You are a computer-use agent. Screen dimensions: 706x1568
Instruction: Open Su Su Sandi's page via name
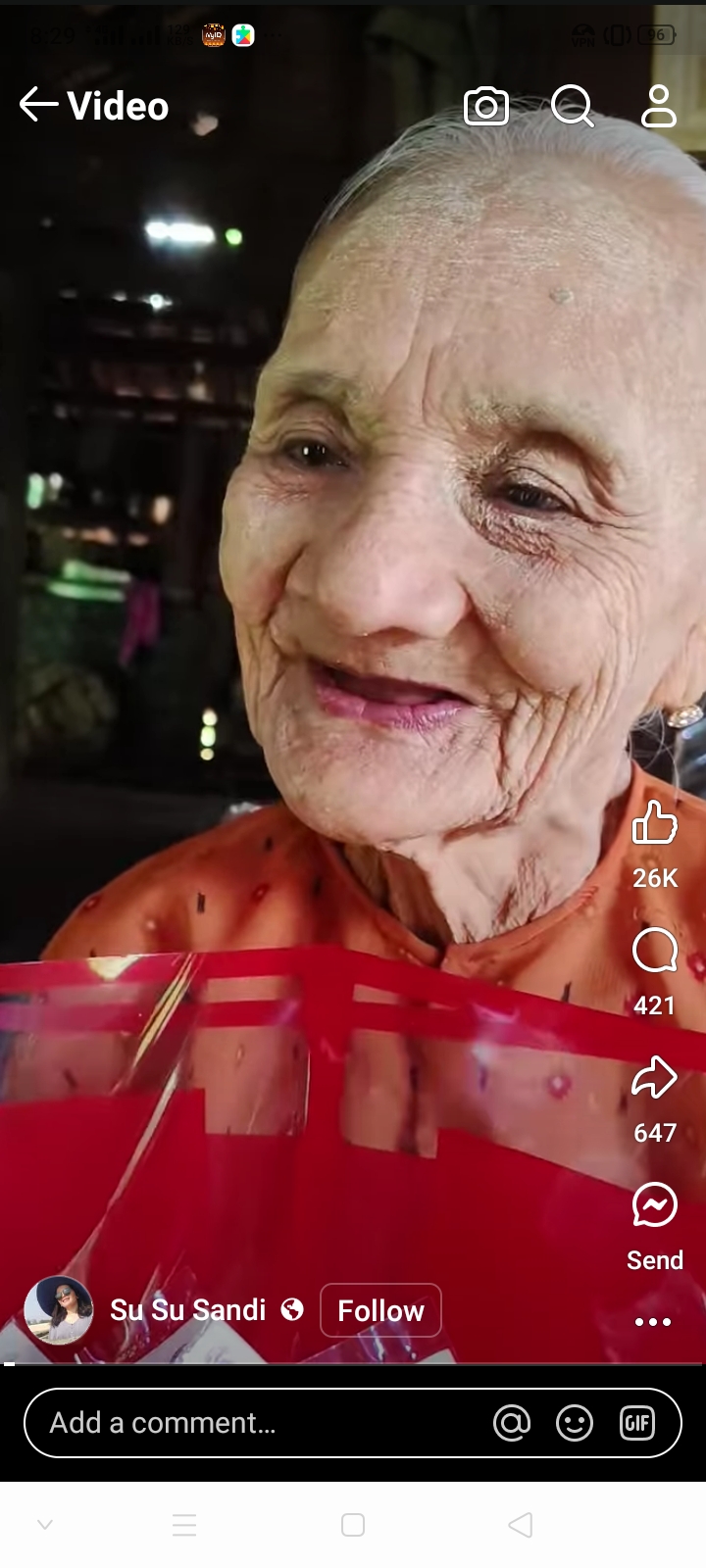coord(187,1310)
